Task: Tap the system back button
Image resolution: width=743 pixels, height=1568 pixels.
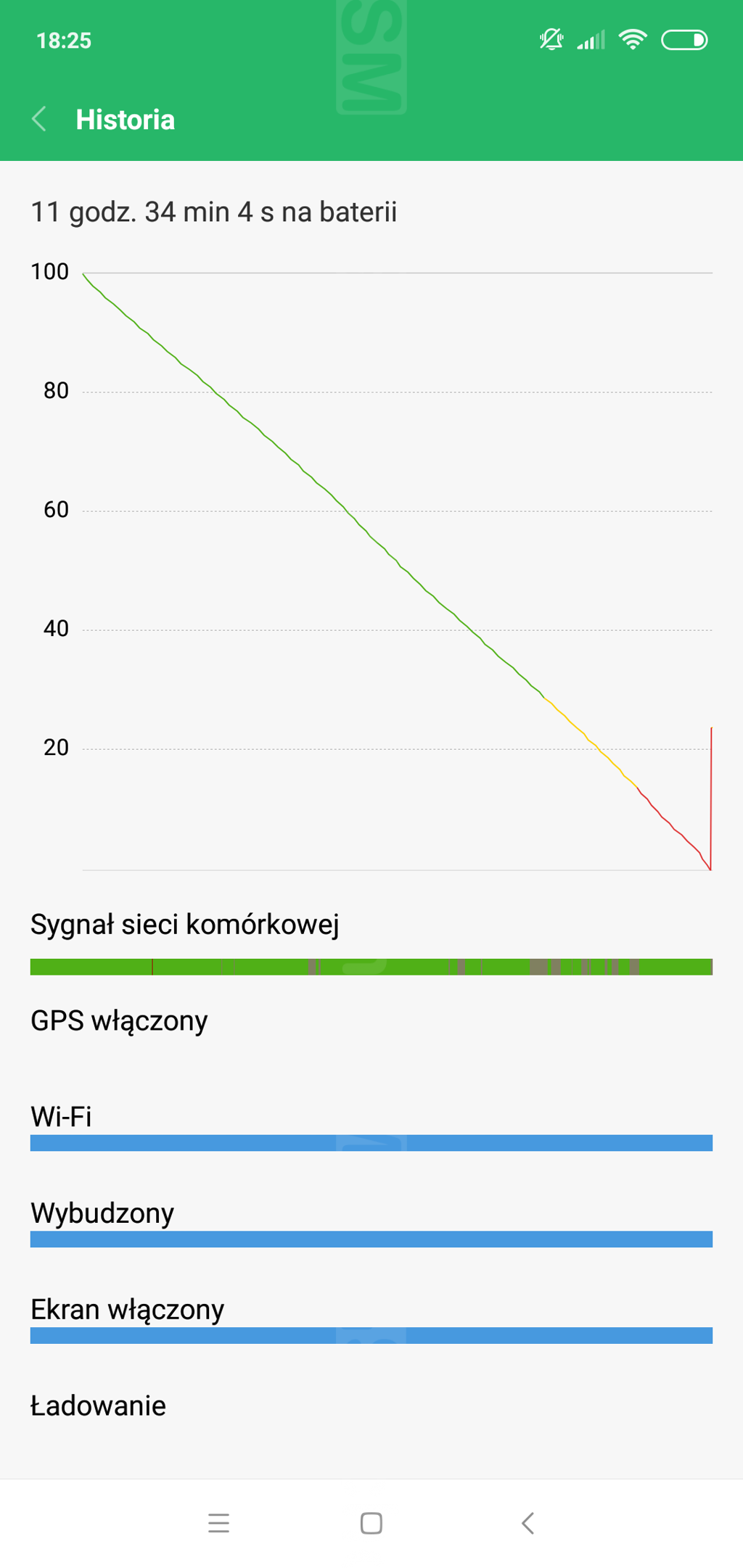Action: point(528,1523)
